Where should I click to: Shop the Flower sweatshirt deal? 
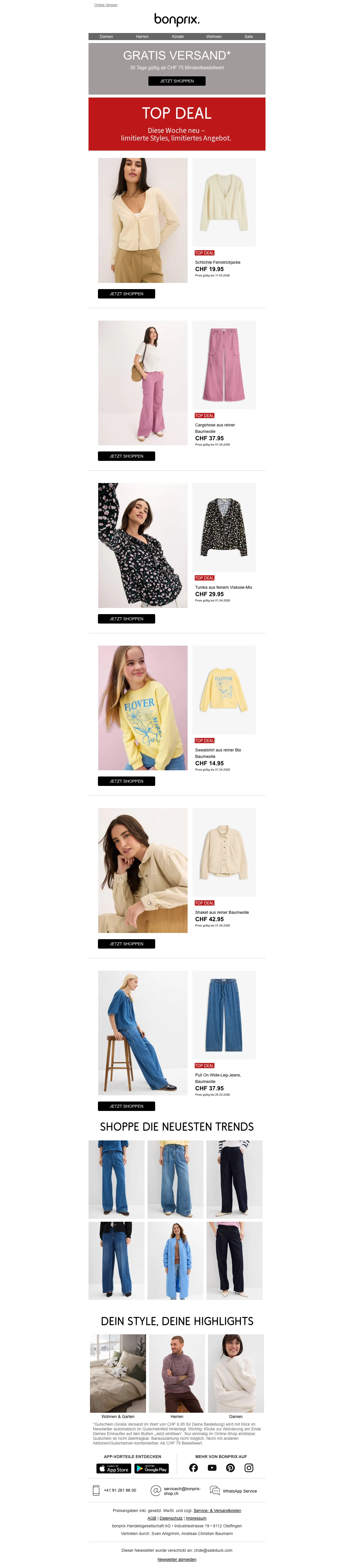[x=126, y=781]
